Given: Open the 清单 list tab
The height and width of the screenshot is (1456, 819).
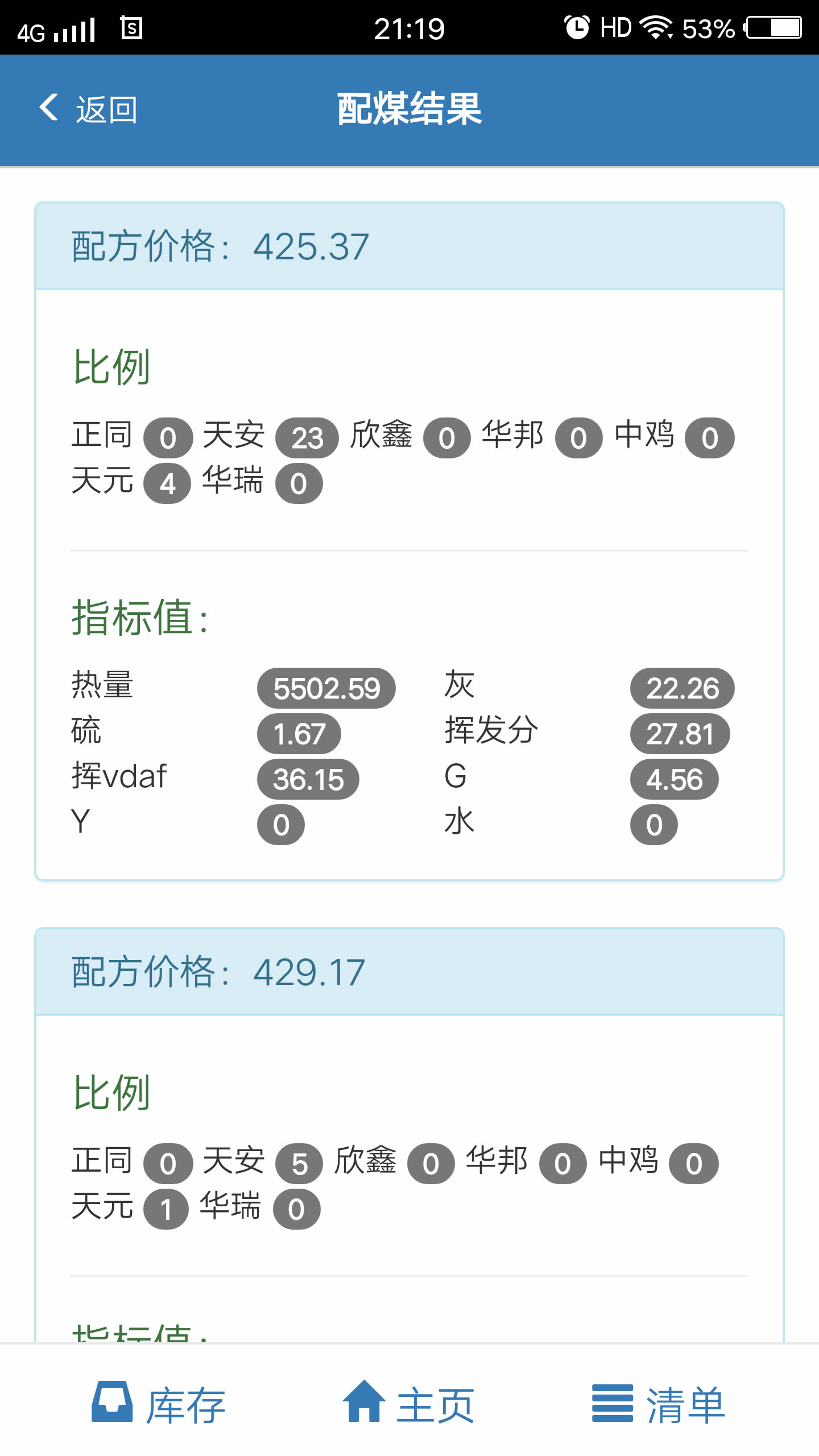Looking at the screenshot, I should tap(659, 1404).
